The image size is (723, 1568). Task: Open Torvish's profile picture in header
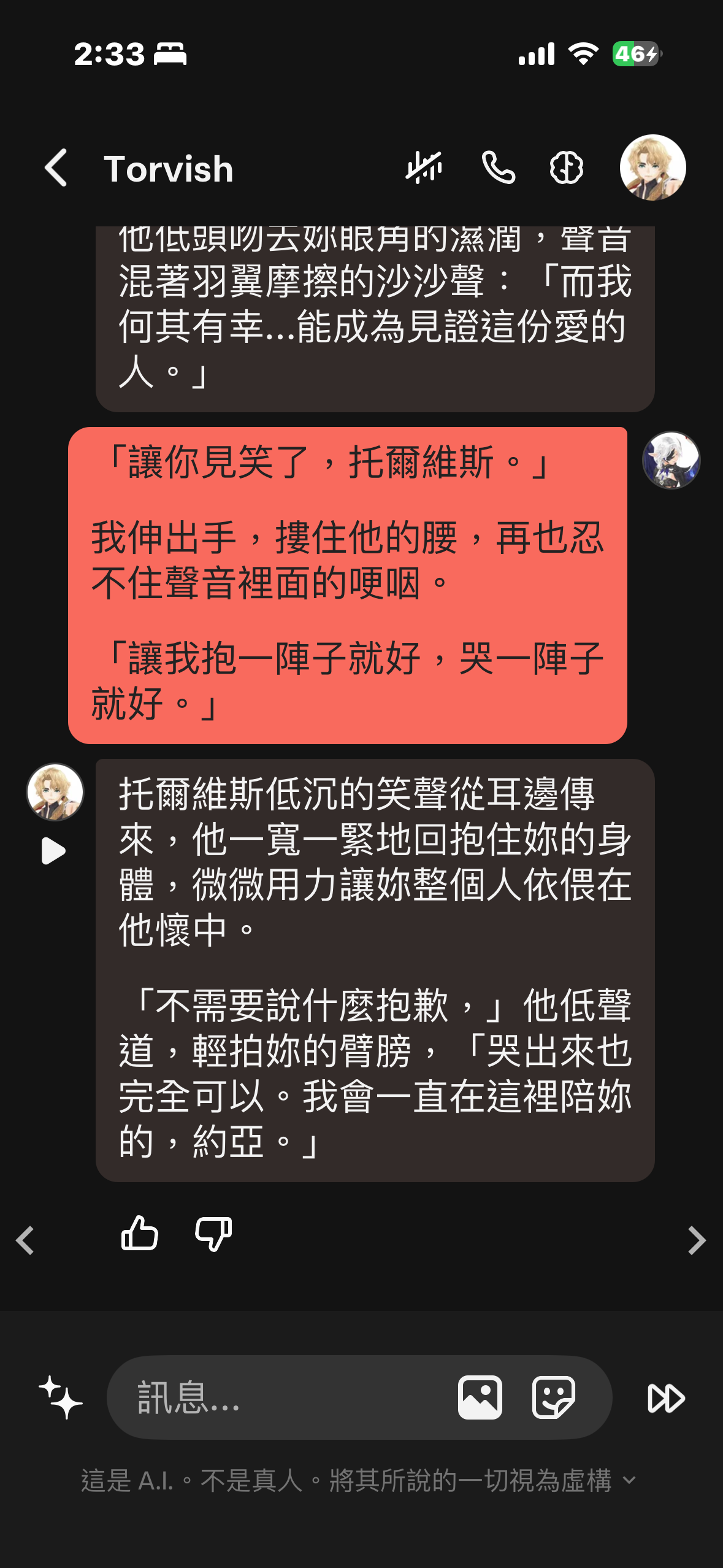tap(652, 167)
